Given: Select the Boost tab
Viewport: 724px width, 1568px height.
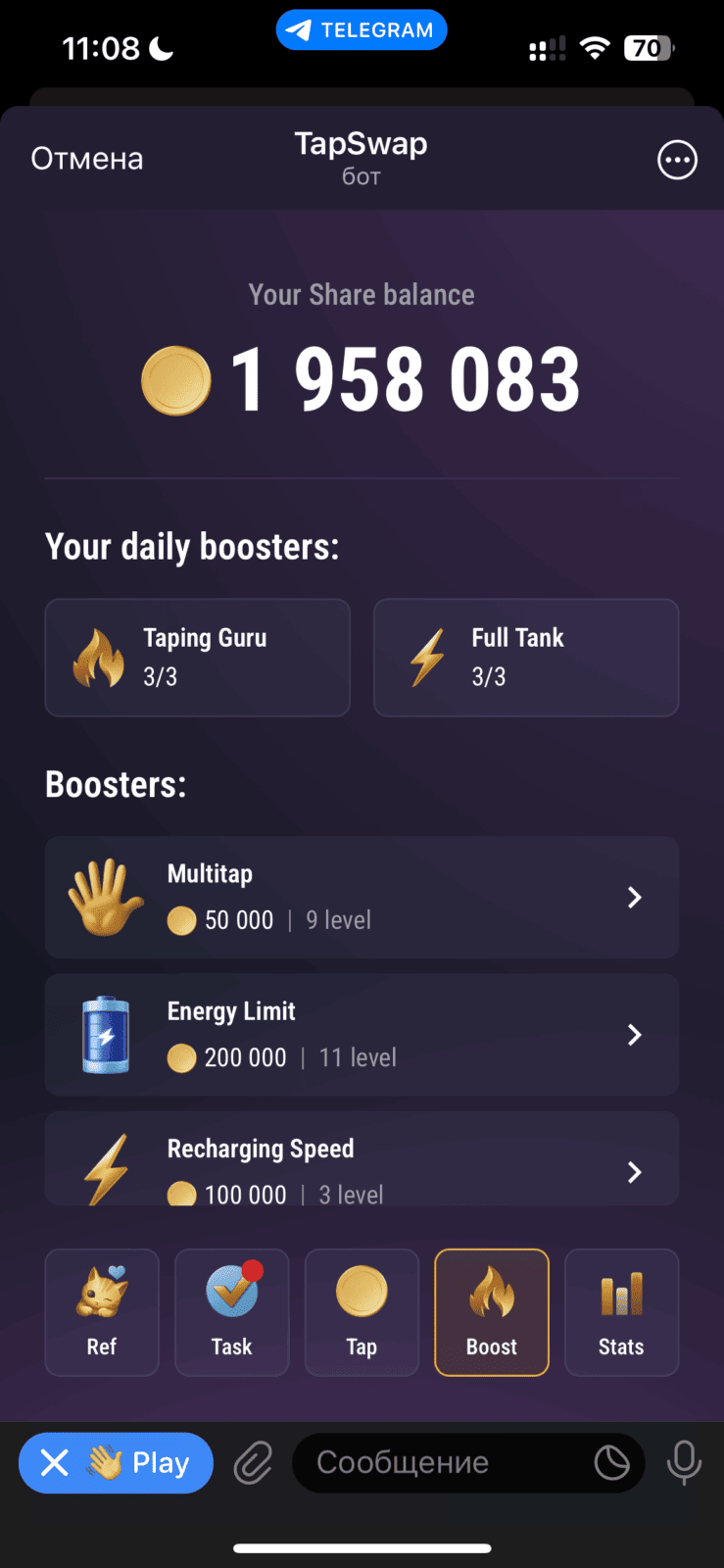Looking at the screenshot, I should (x=492, y=1312).
